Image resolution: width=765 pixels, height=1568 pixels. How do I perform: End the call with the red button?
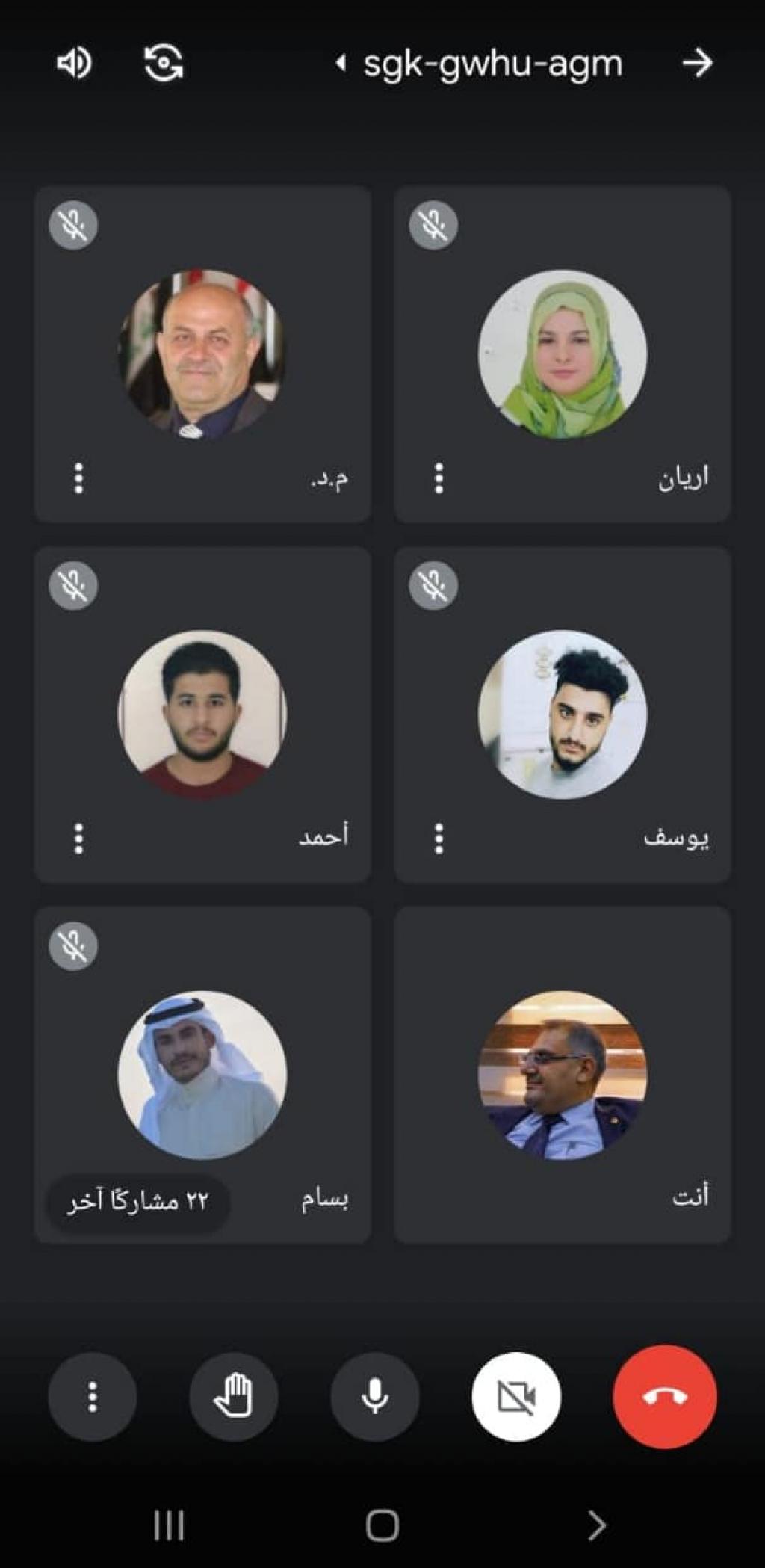point(664,1396)
